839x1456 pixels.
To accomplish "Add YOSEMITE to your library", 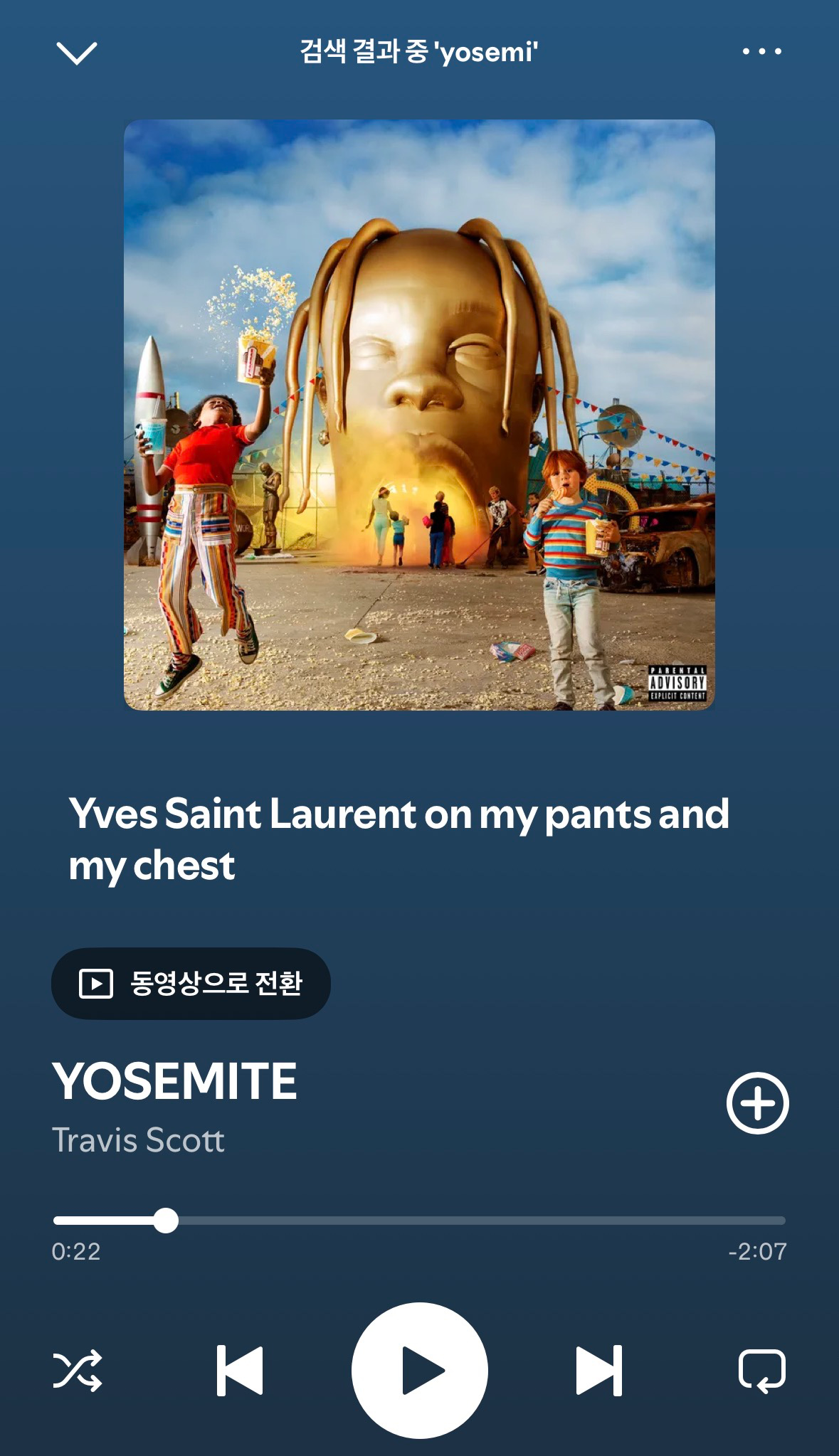I will pyautogui.click(x=757, y=1102).
